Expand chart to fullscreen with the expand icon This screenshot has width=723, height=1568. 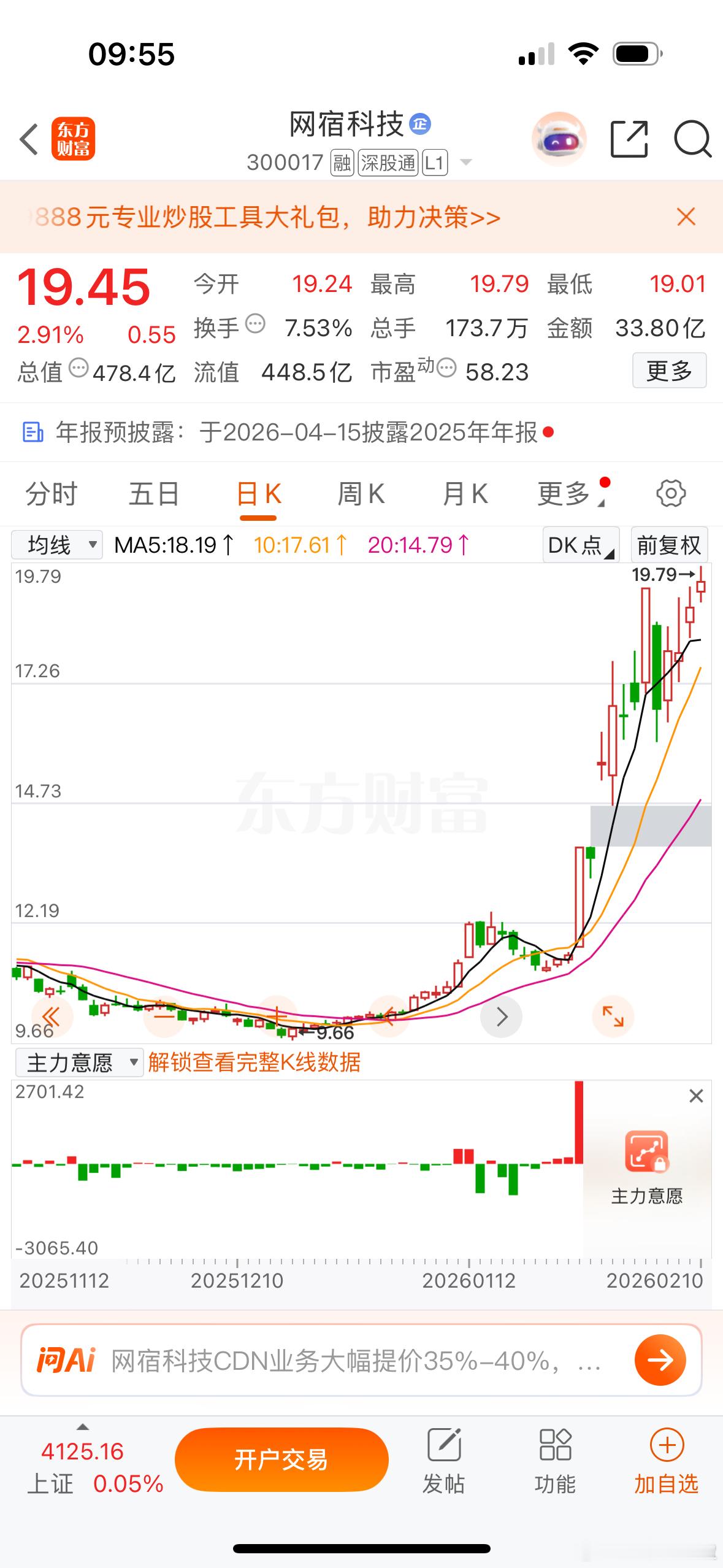coord(613,1017)
